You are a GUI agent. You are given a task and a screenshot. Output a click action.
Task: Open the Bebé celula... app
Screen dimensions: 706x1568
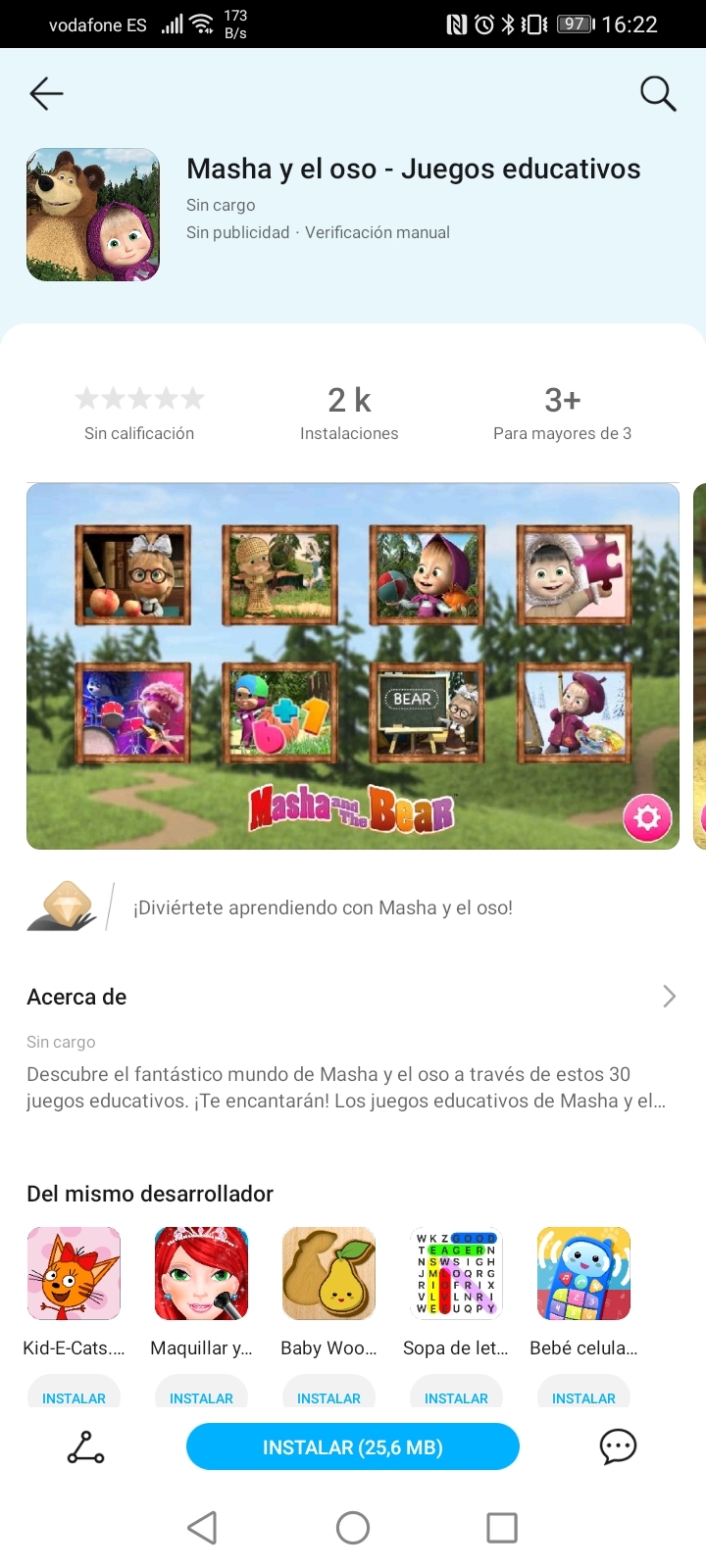click(x=583, y=1273)
